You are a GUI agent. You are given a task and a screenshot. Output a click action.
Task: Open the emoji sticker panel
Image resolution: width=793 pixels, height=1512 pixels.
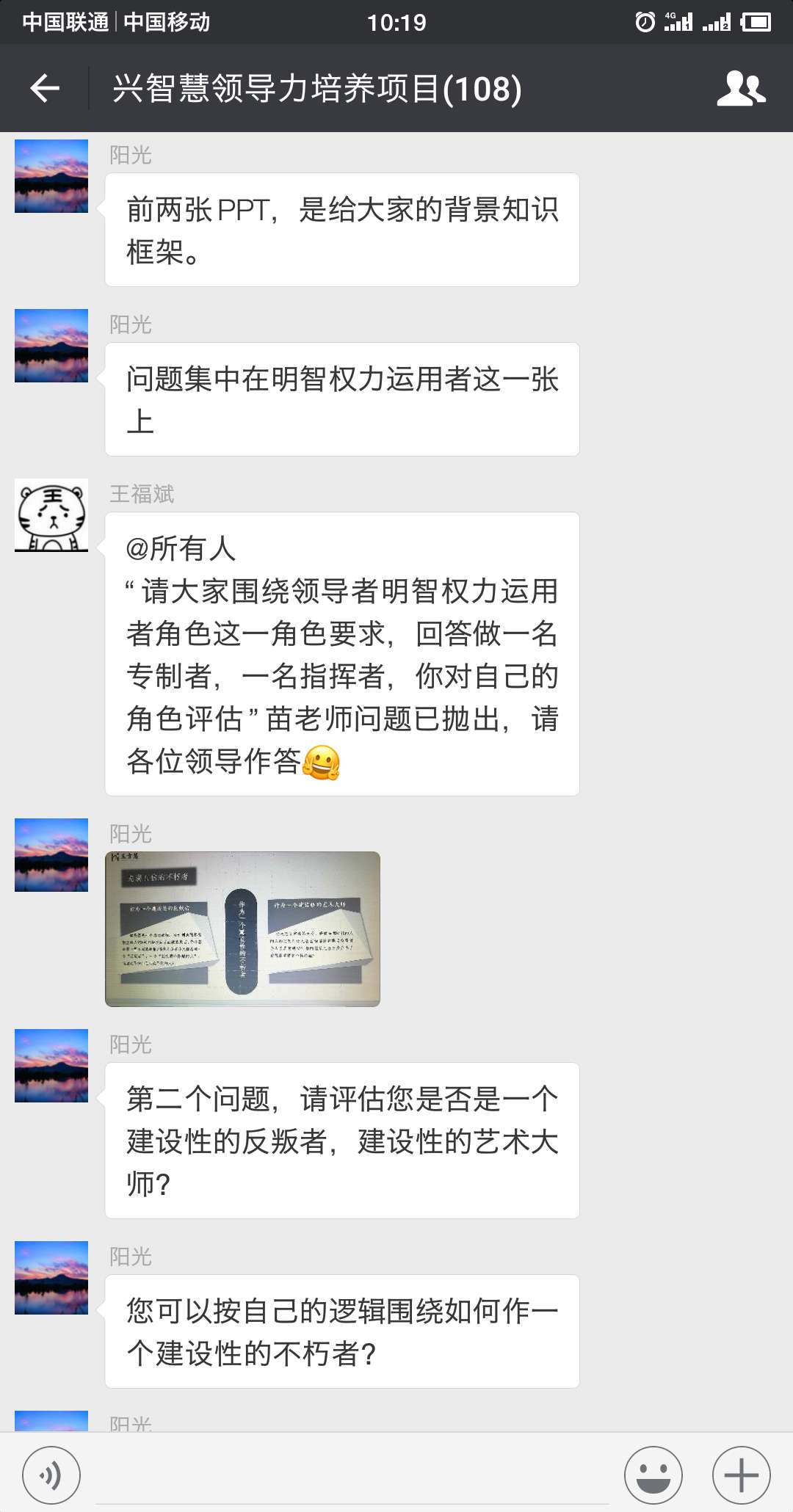(653, 1475)
